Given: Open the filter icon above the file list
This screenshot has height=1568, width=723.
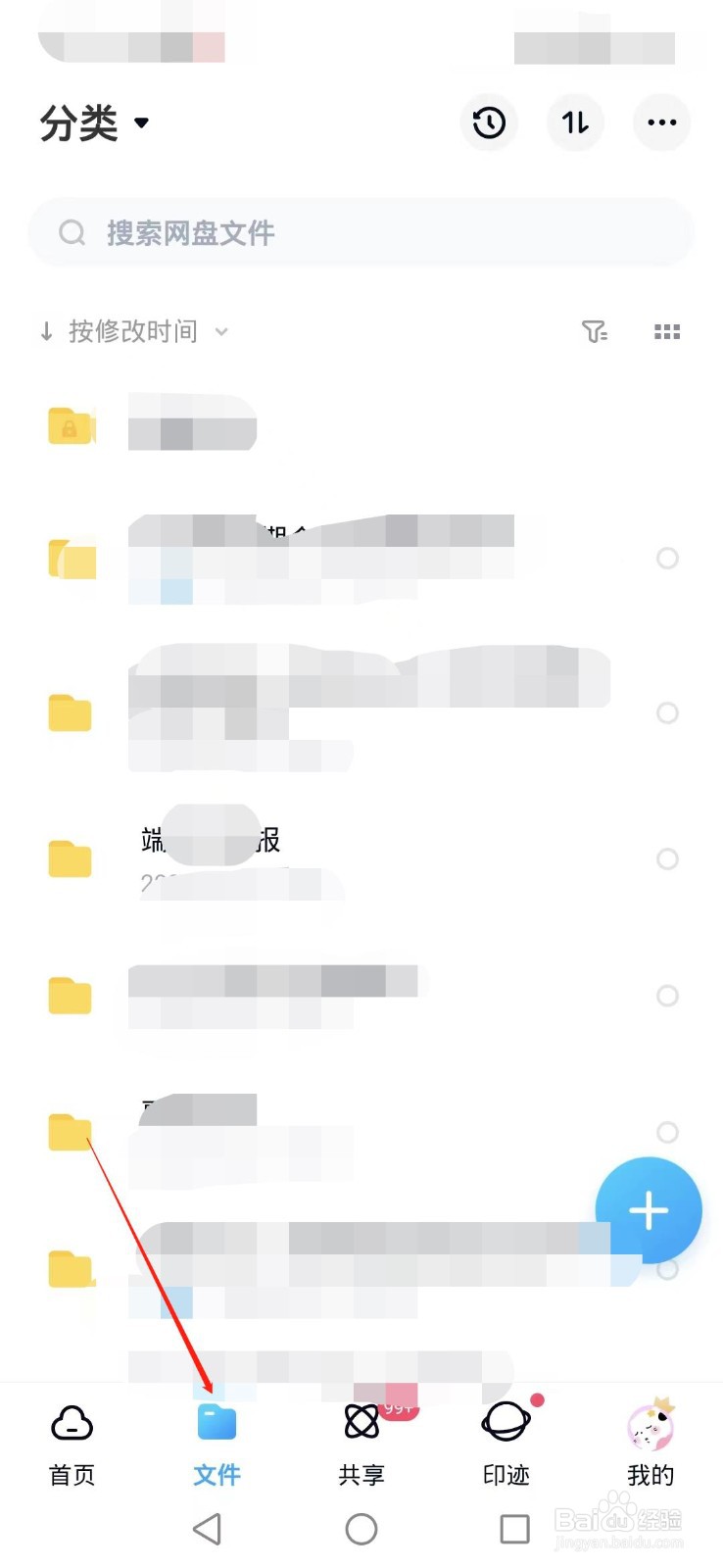Looking at the screenshot, I should click(x=596, y=331).
